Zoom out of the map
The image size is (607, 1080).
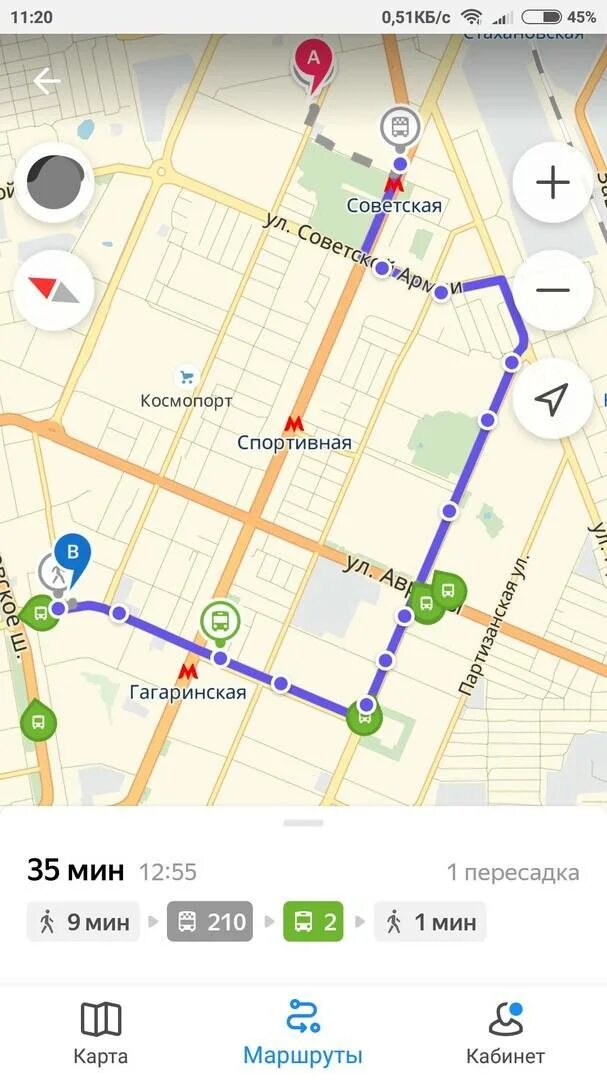click(552, 290)
